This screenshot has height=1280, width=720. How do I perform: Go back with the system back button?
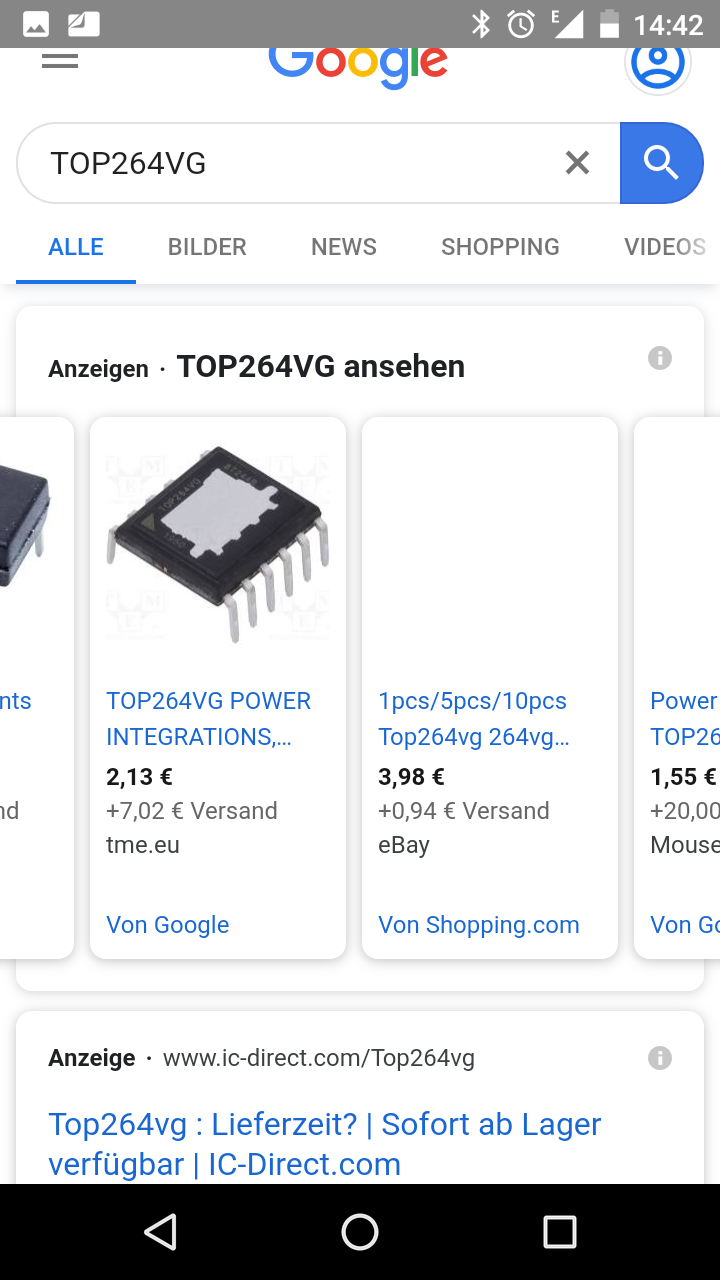point(160,1232)
